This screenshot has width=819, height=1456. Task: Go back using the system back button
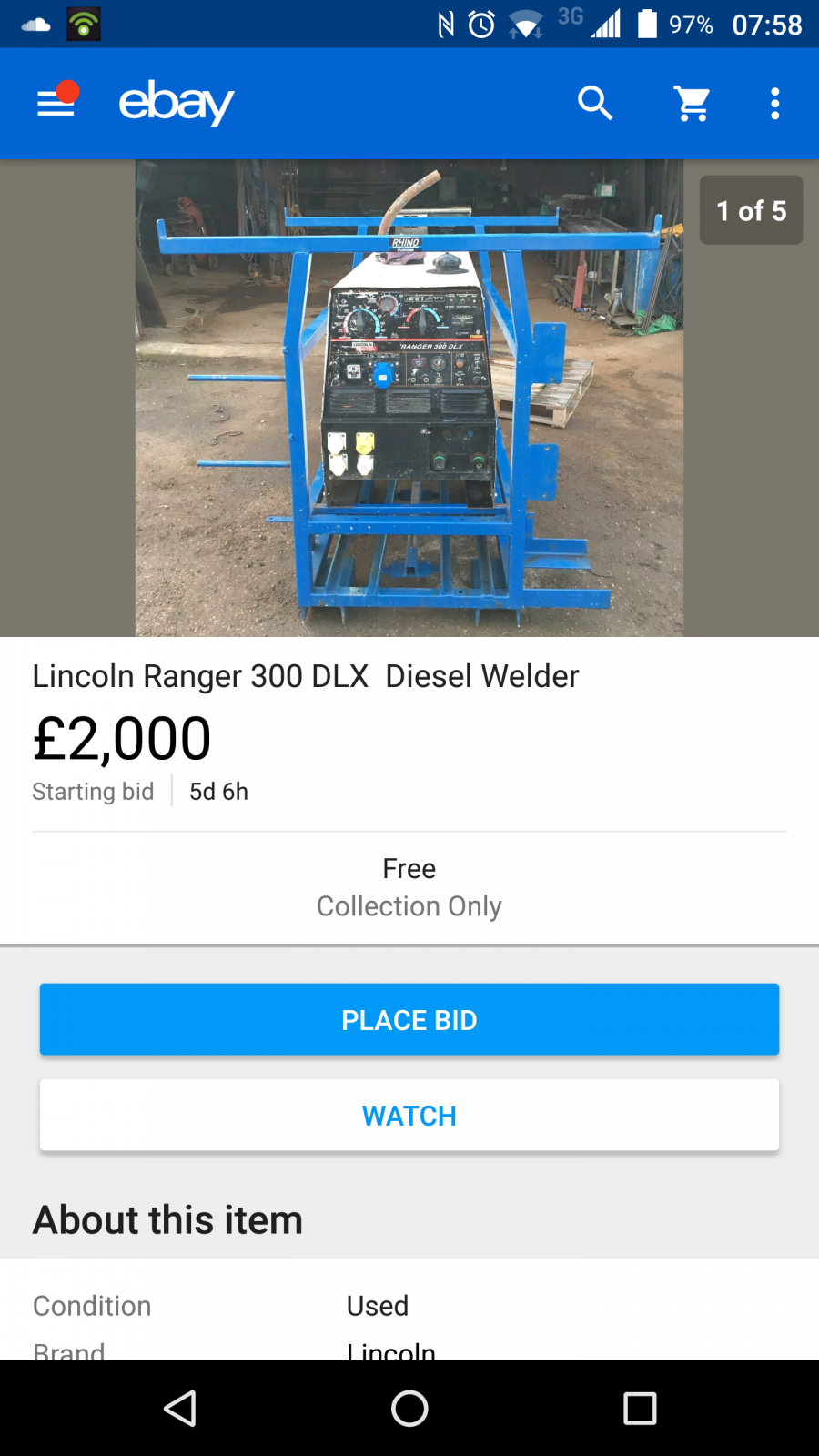(x=180, y=1408)
